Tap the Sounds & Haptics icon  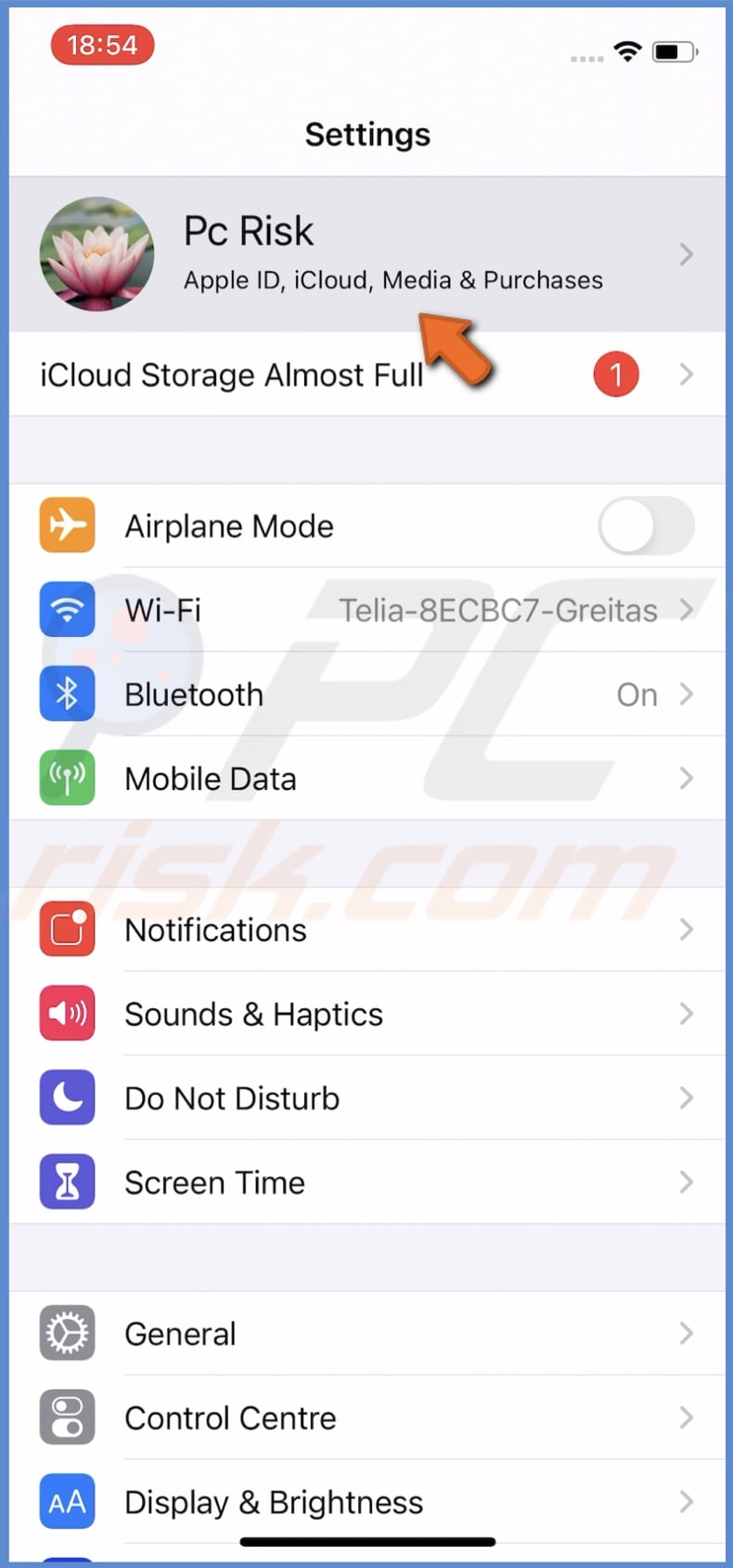pos(66,1013)
